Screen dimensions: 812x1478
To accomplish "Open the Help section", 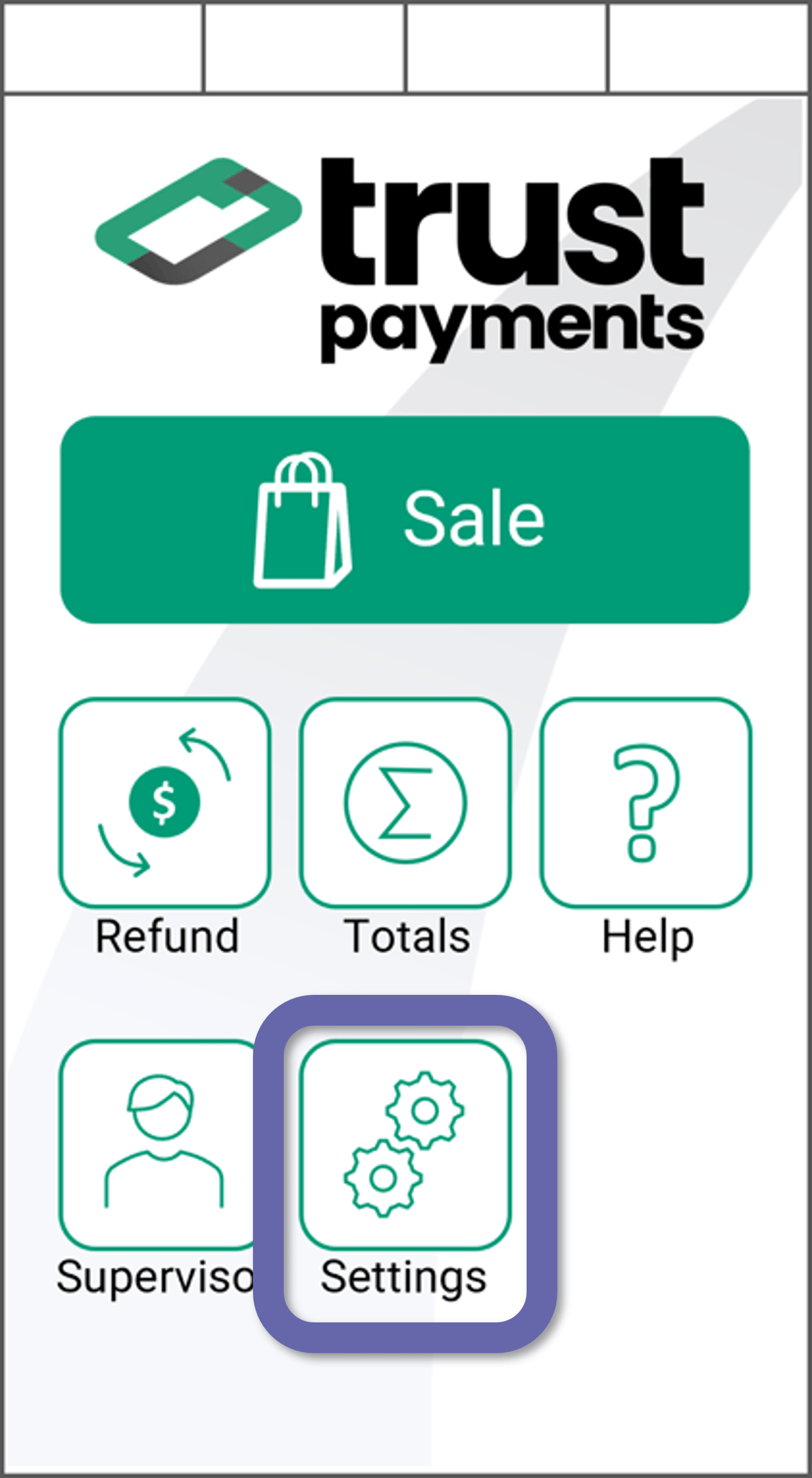I will pyautogui.click(x=646, y=803).
